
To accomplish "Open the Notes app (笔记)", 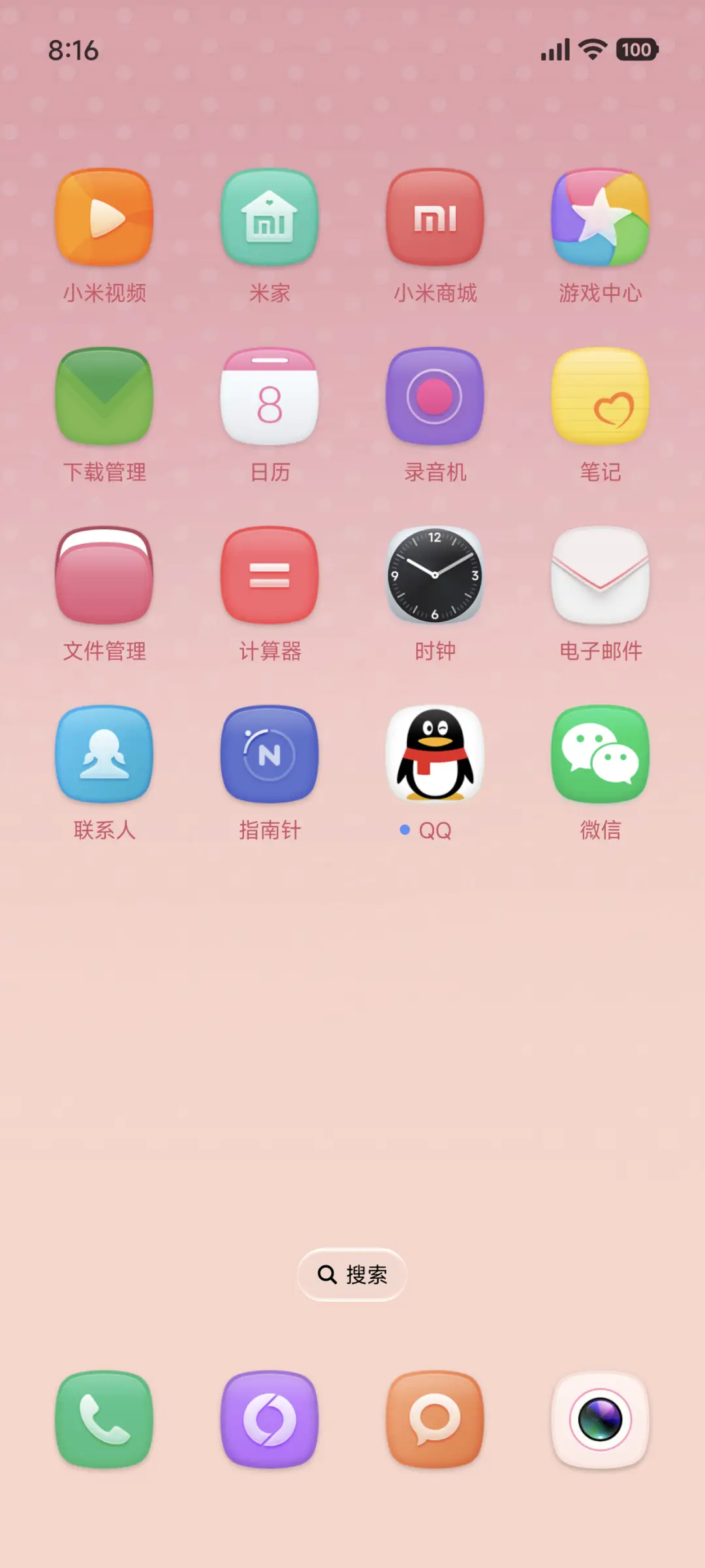I will tap(600, 397).
